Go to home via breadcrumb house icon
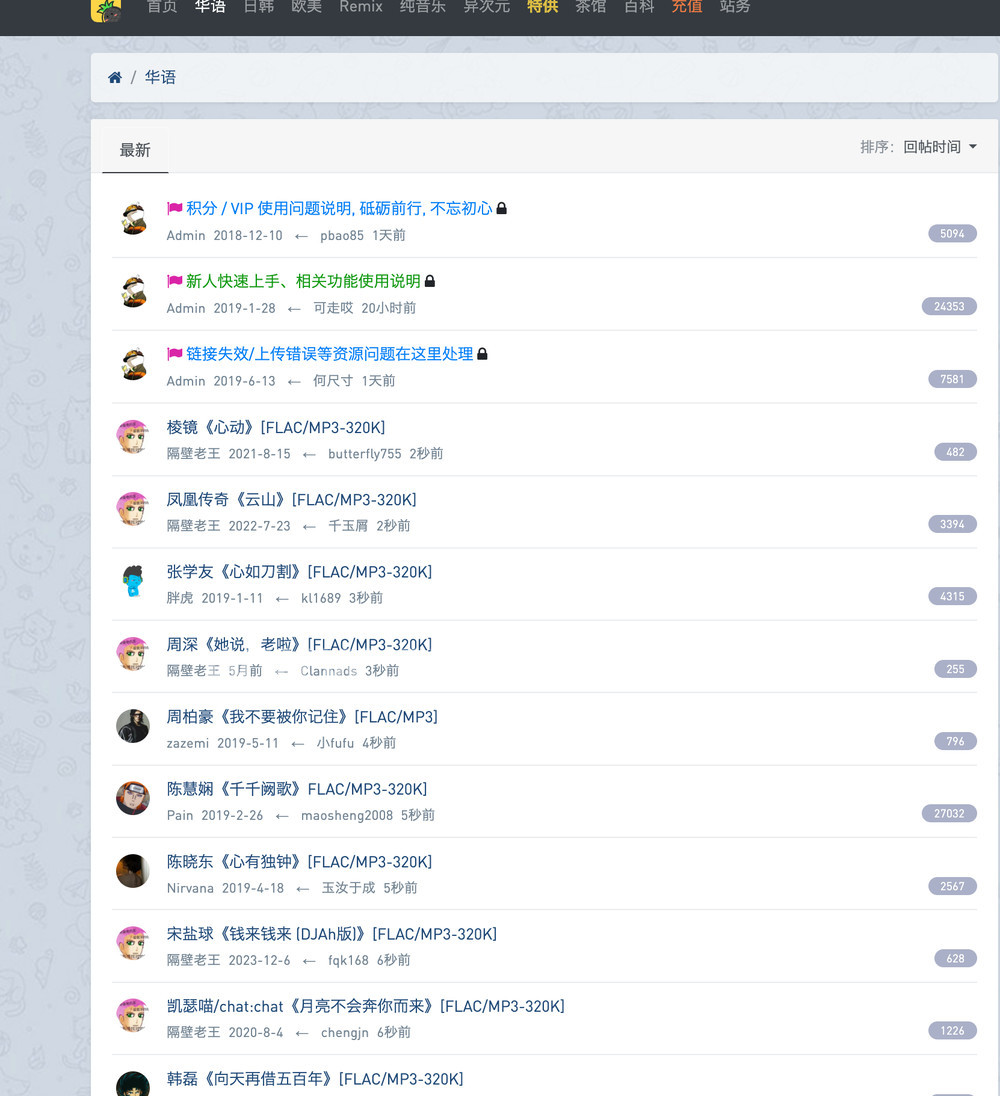1000x1096 pixels. click(115, 77)
